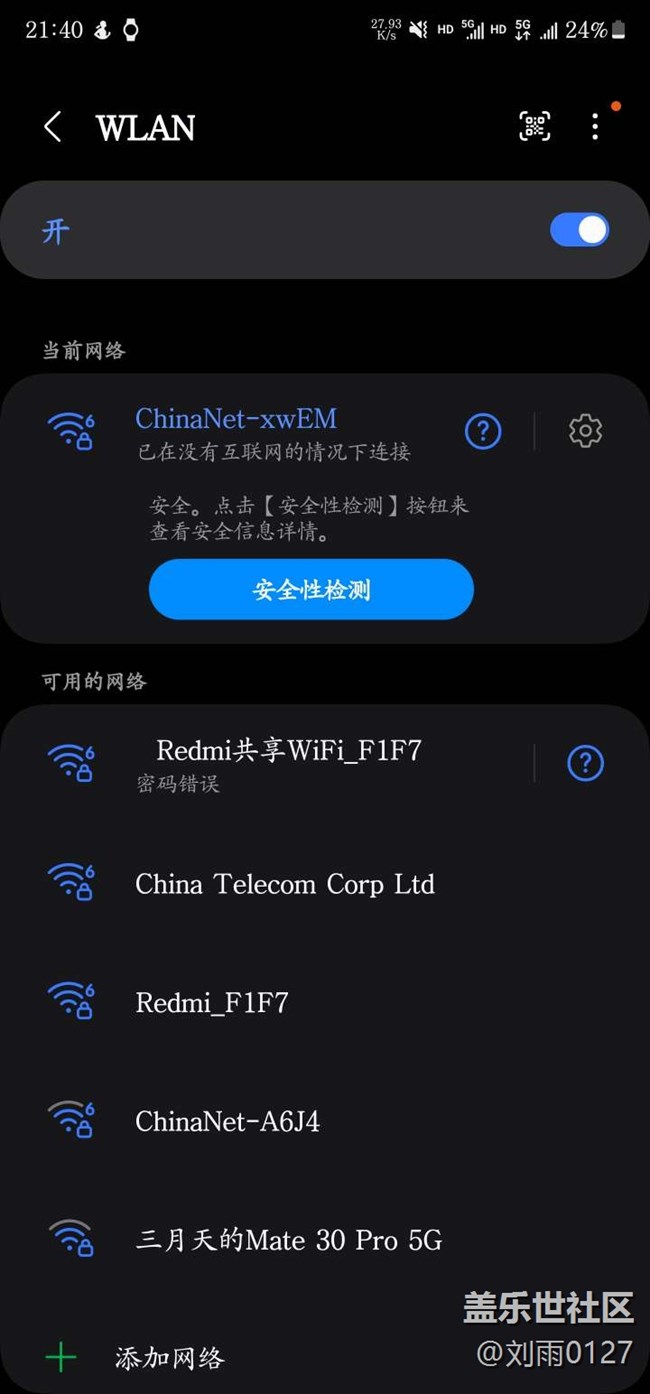Run the 安全性检测 security check

(311, 590)
